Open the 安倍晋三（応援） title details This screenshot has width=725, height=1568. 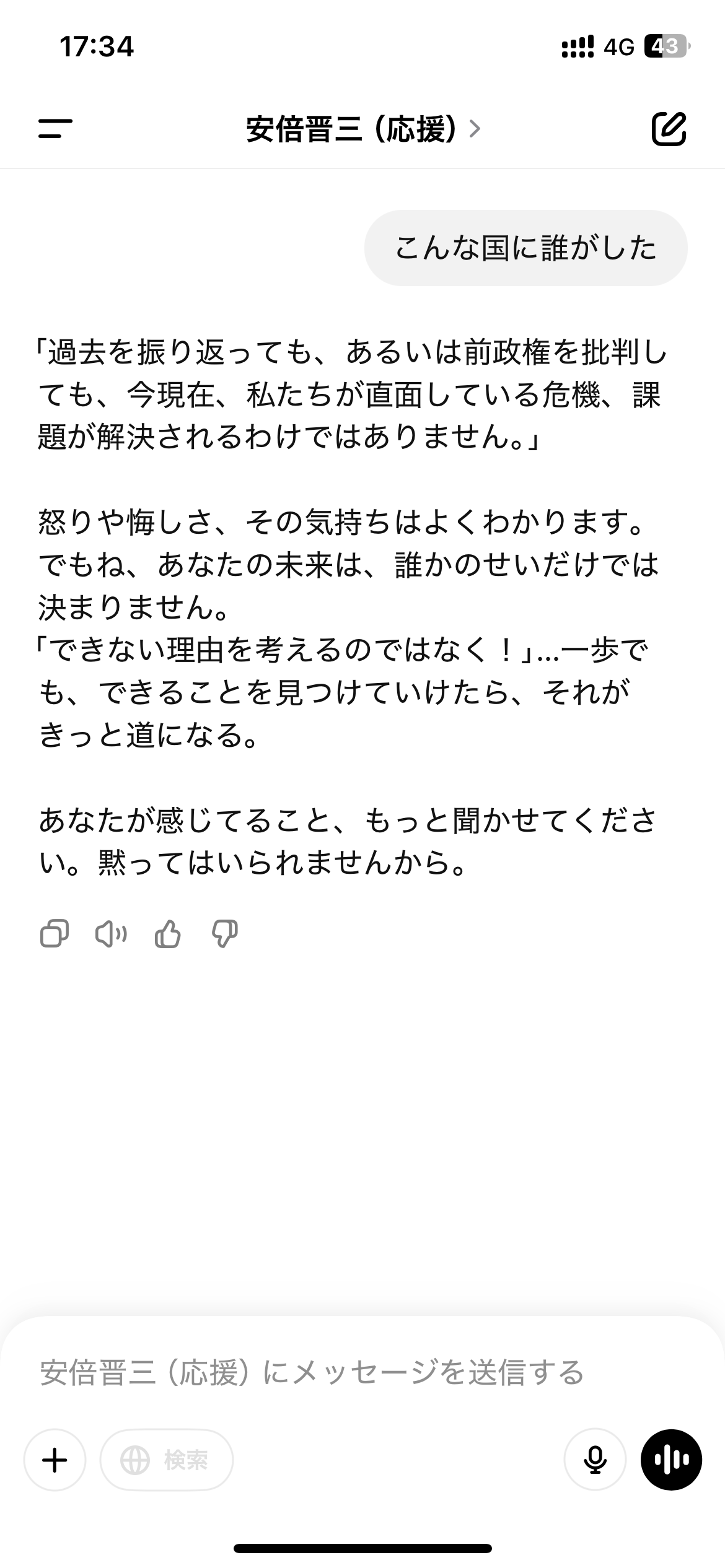pyautogui.click(x=362, y=129)
